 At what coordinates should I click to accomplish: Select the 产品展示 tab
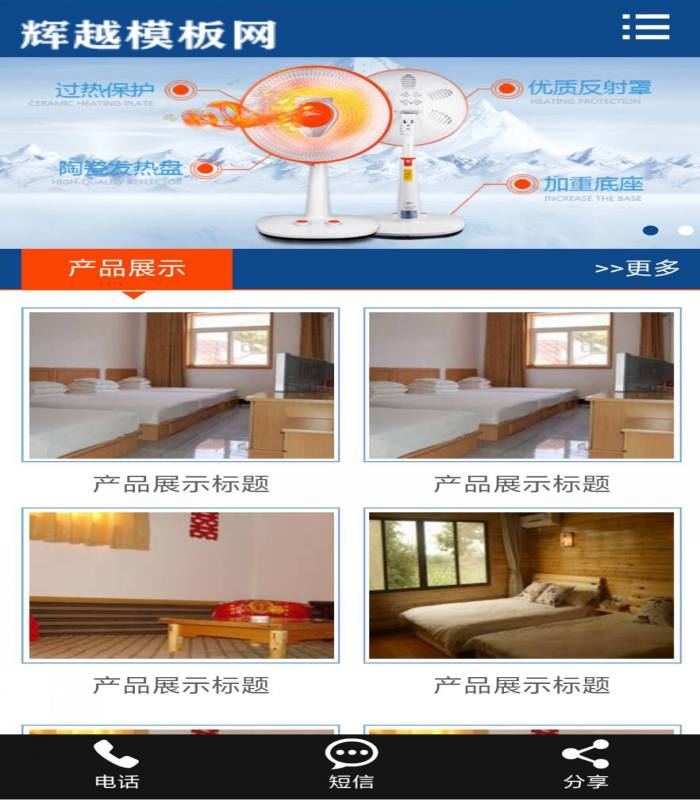(x=127, y=268)
